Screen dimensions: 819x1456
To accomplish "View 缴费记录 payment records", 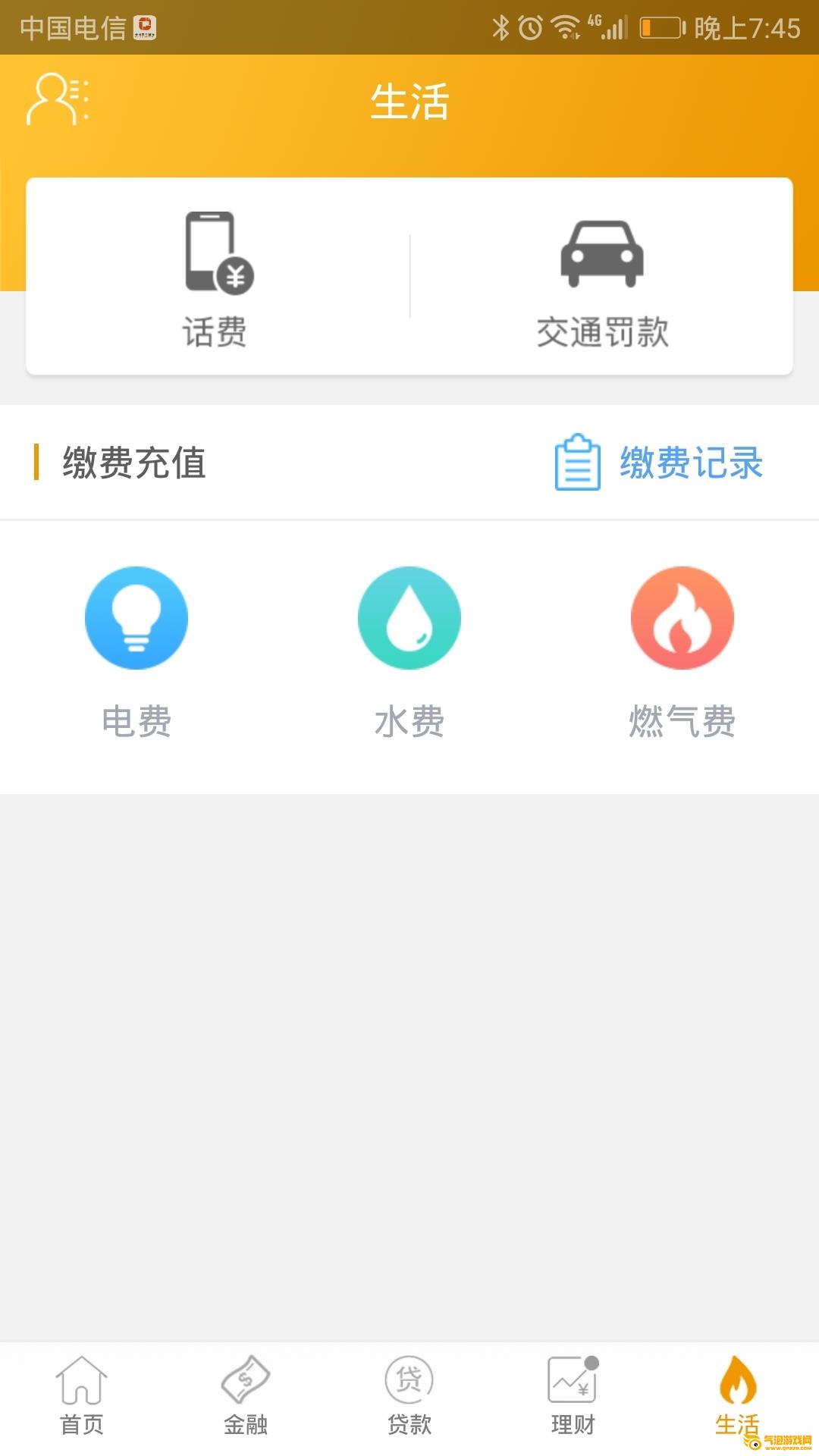I will pyautogui.click(x=658, y=462).
